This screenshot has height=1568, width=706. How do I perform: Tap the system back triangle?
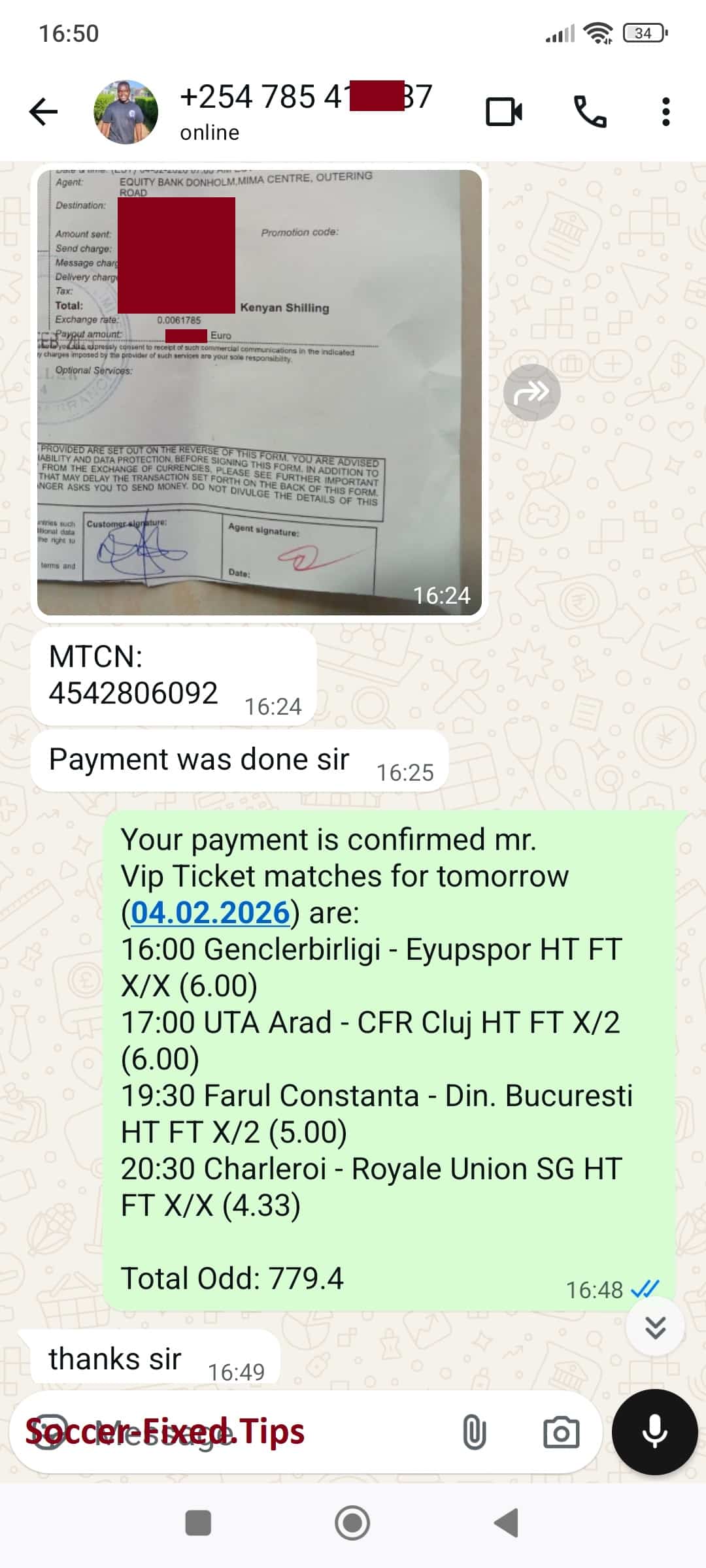point(507,1523)
